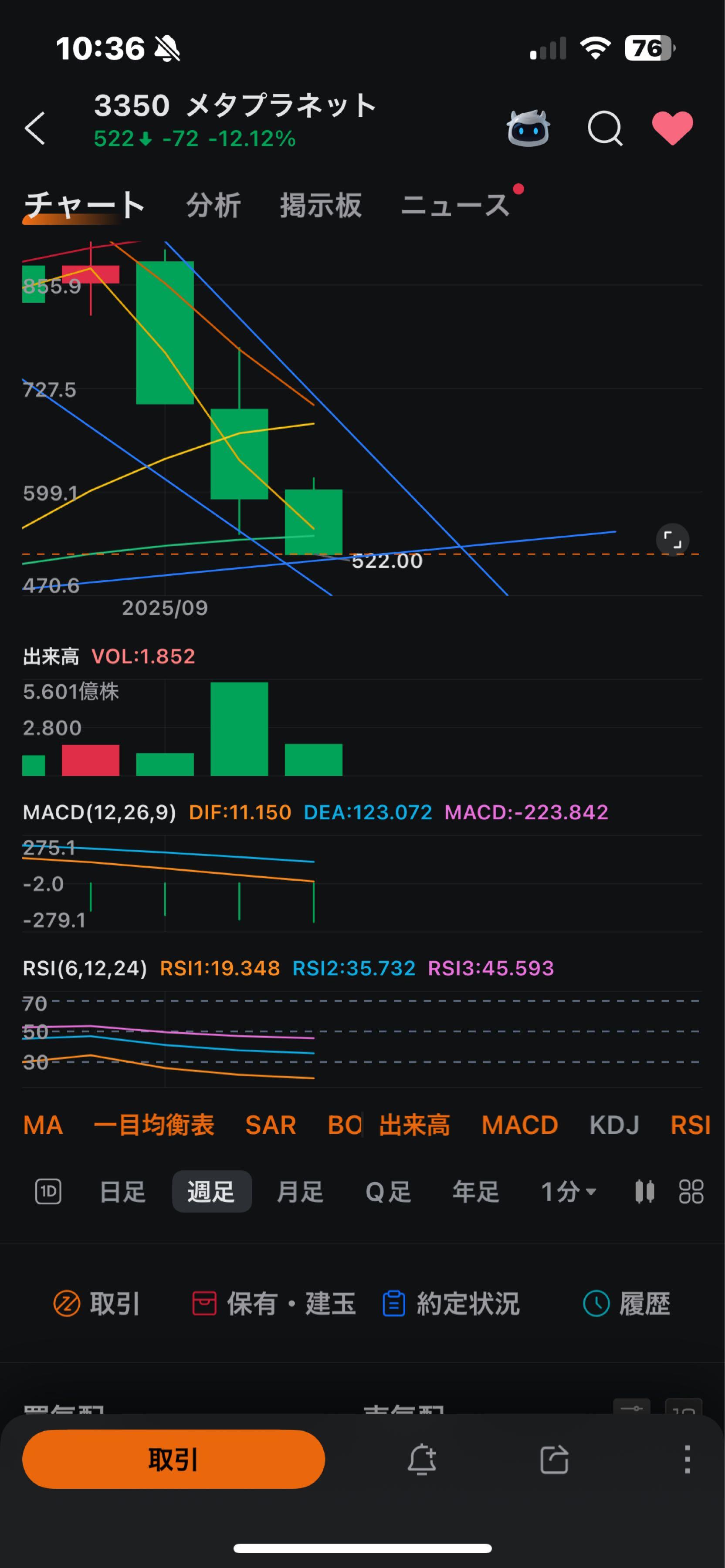Add a price alert with bell icon
The width and height of the screenshot is (725, 1568).
(x=422, y=1459)
